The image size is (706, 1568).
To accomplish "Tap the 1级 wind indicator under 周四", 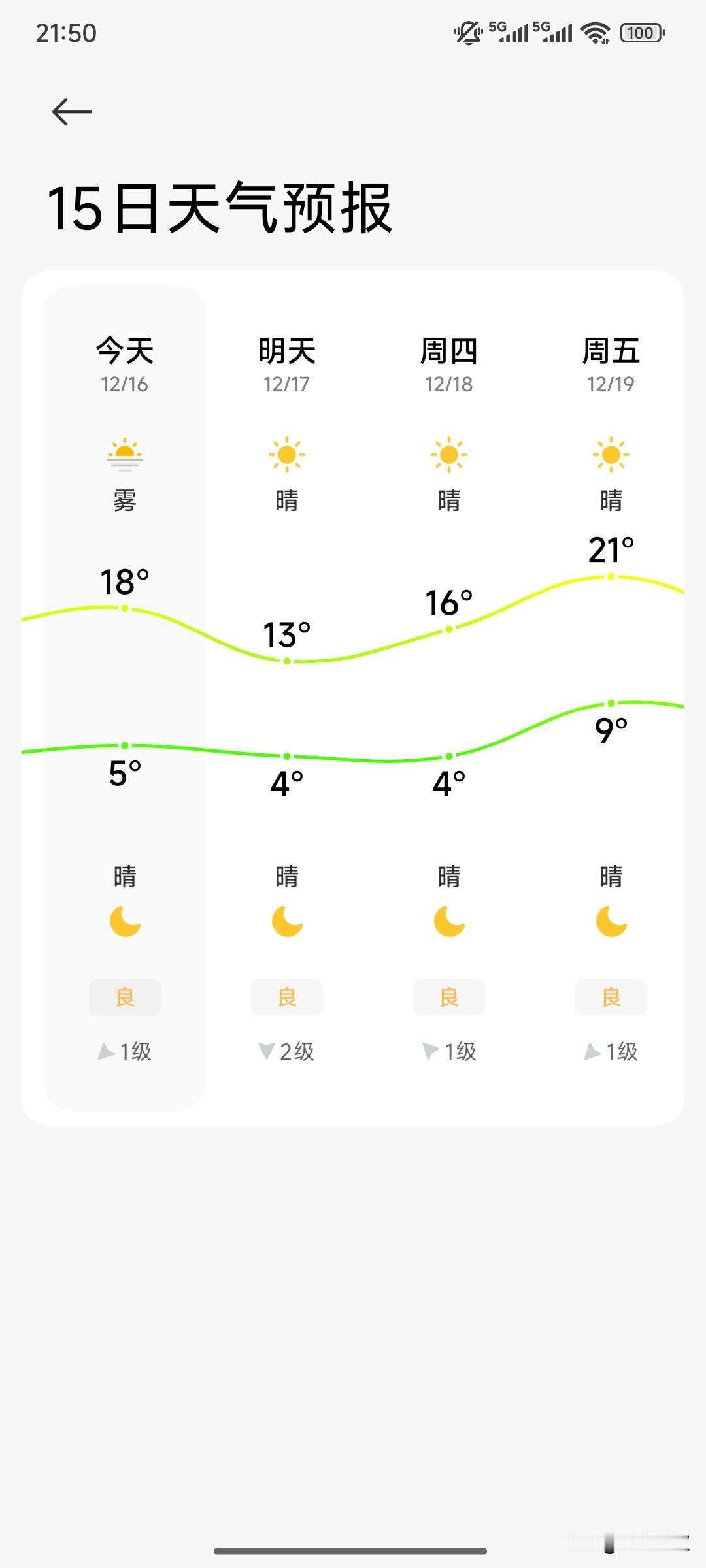I will [448, 1052].
